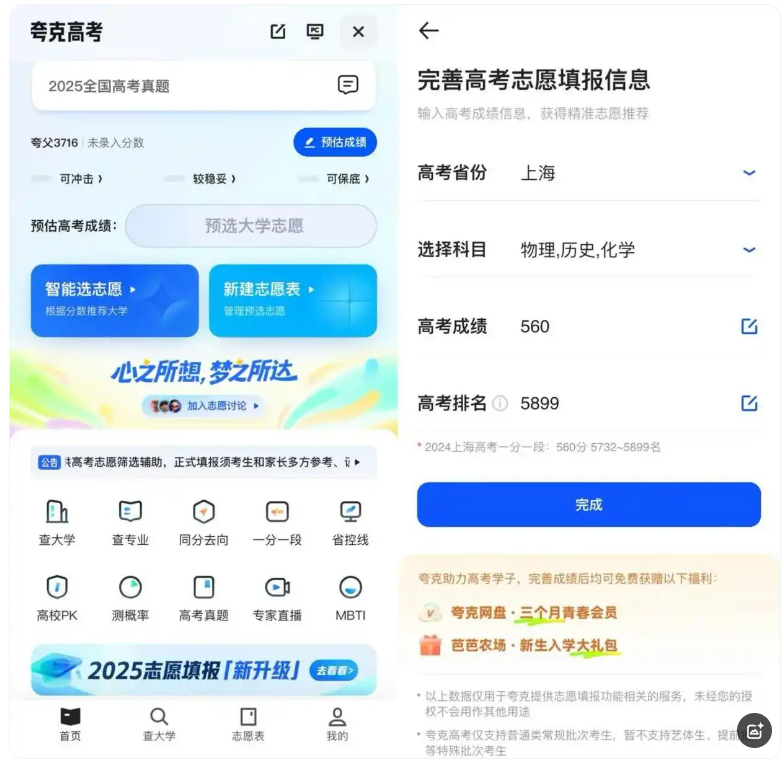Tap the 完成 button
This screenshot has width=784, height=770.
coord(589,504)
